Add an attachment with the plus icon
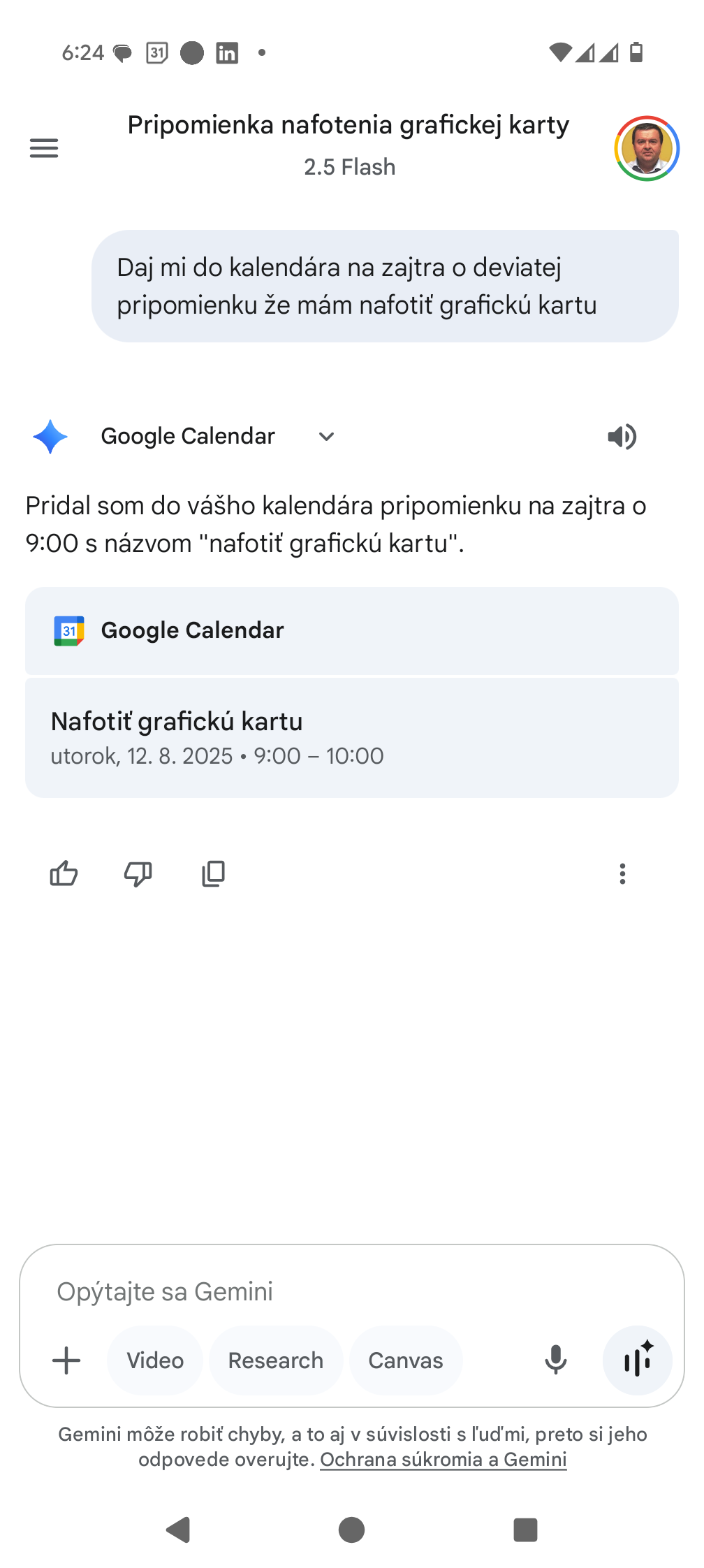This screenshot has width=704, height=1568. pos(67,1360)
